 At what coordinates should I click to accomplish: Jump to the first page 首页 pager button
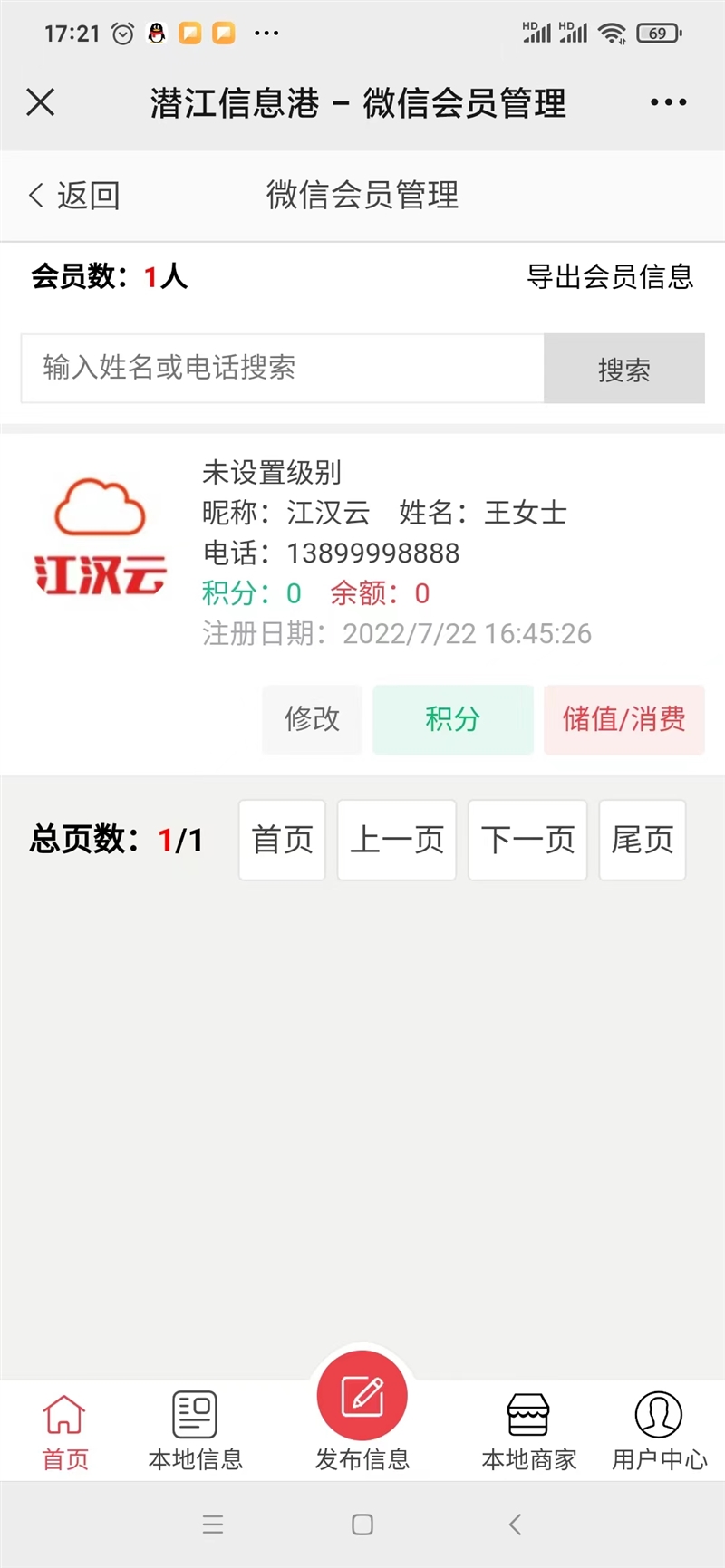point(282,840)
